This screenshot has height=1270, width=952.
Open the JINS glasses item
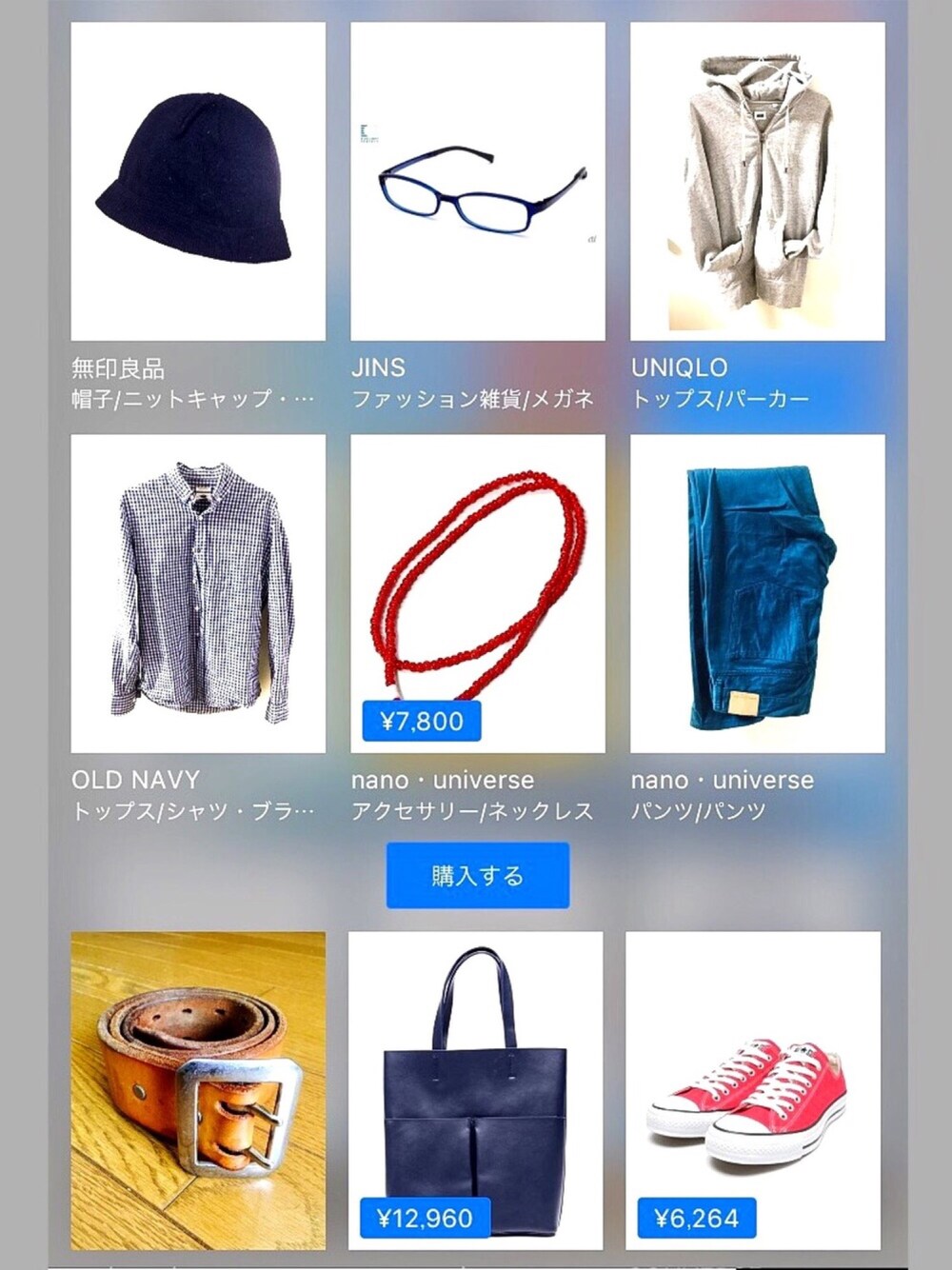[478, 182]
